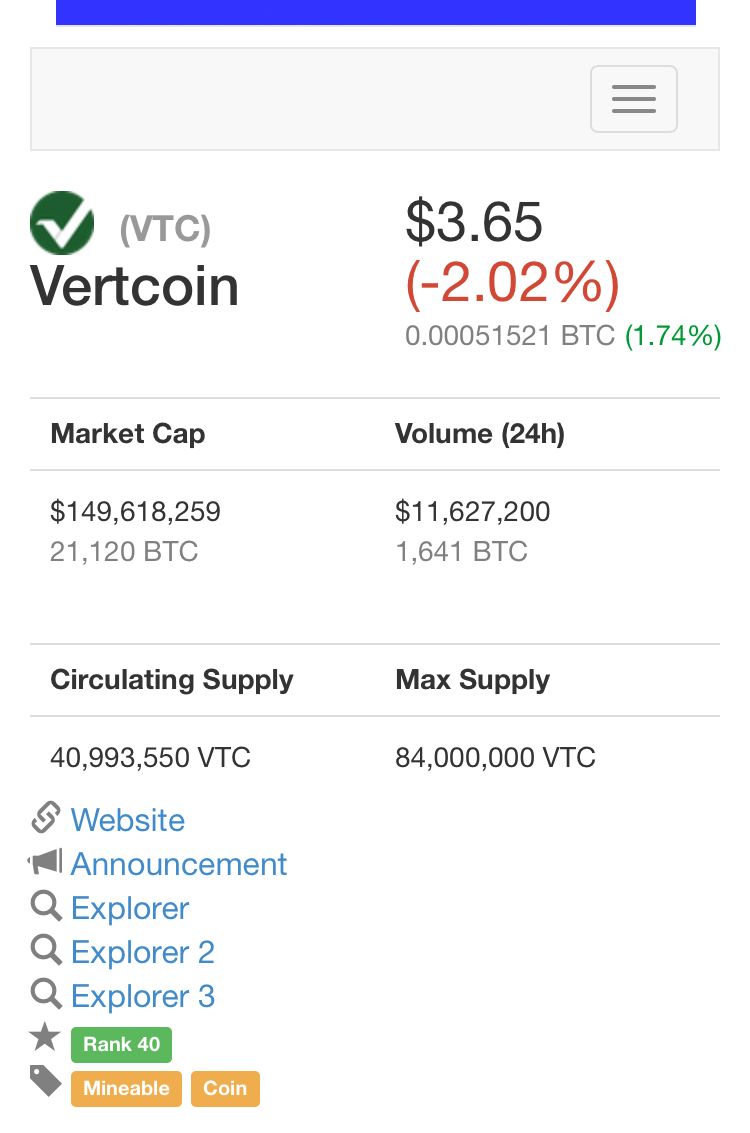Image resolution: width=750 pixels, height=1133 pixels.
Task: Open the first Explorer link
Action: point(130,908)
